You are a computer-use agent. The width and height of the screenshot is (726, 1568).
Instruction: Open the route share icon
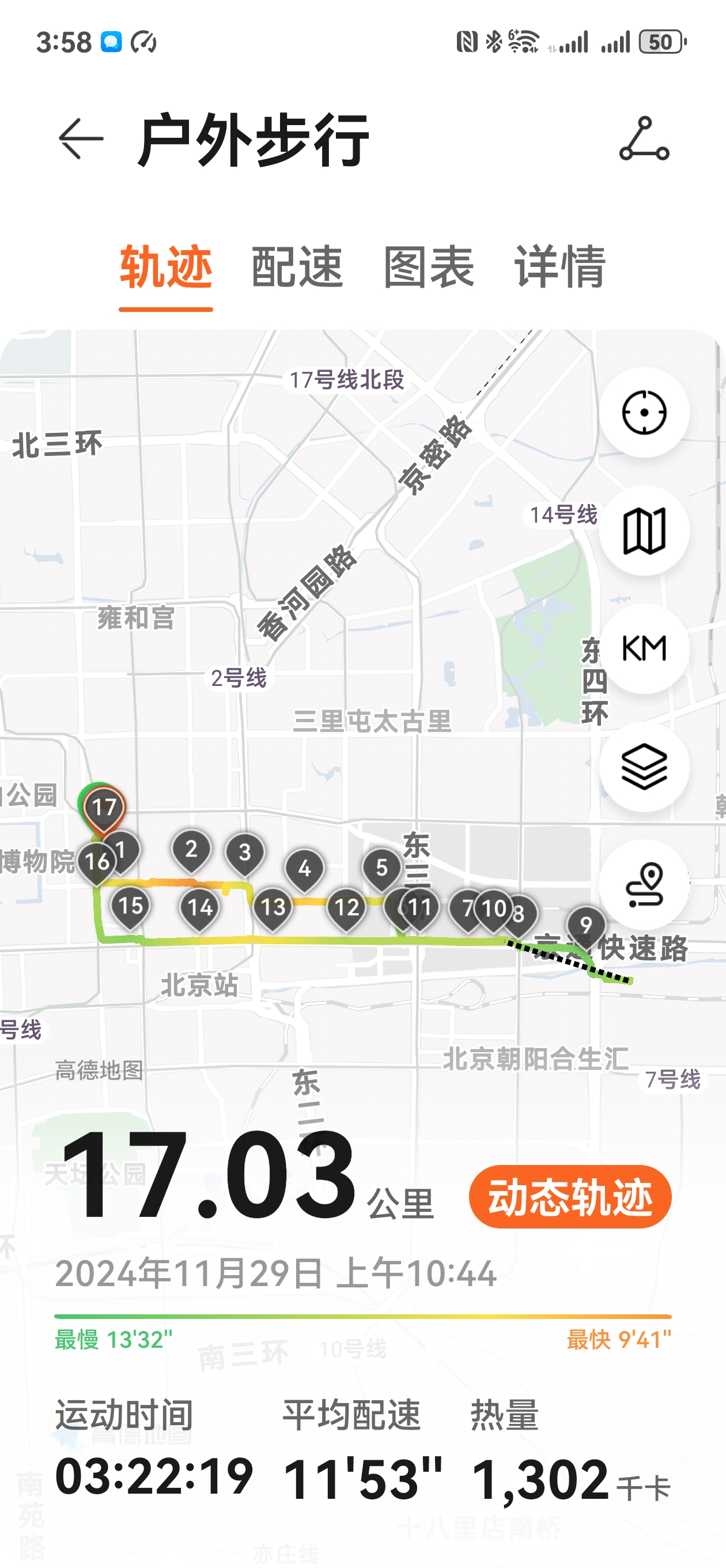tap(644, 140)
